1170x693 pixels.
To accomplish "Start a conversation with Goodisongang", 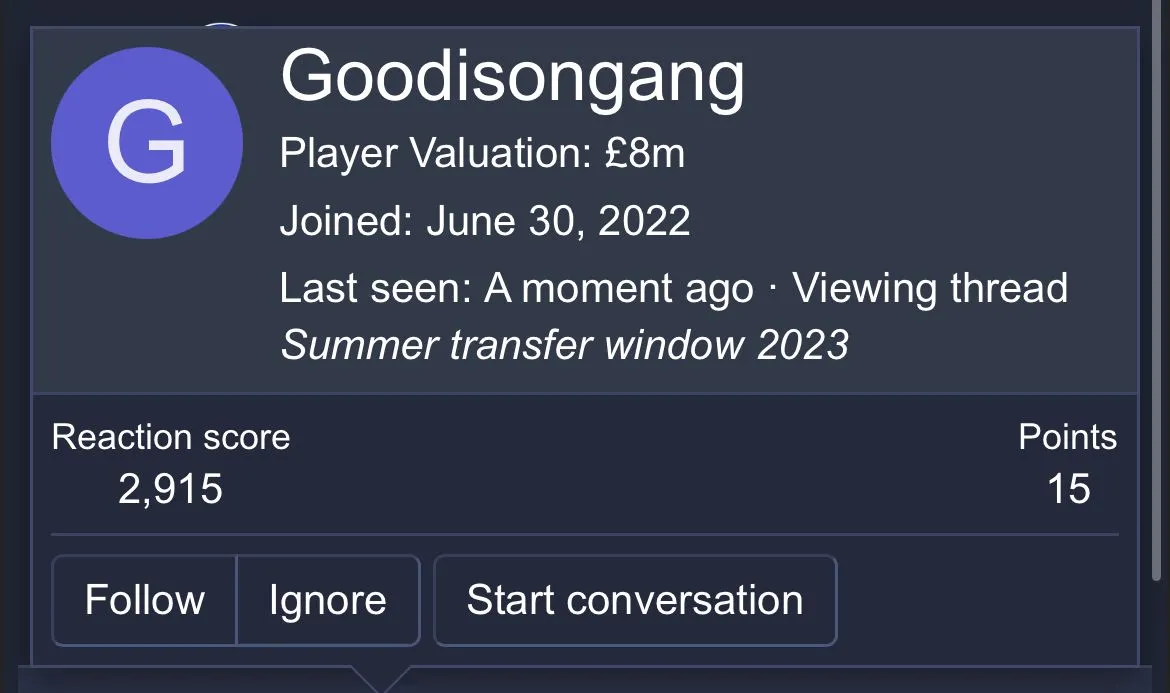I will (634, 600).
